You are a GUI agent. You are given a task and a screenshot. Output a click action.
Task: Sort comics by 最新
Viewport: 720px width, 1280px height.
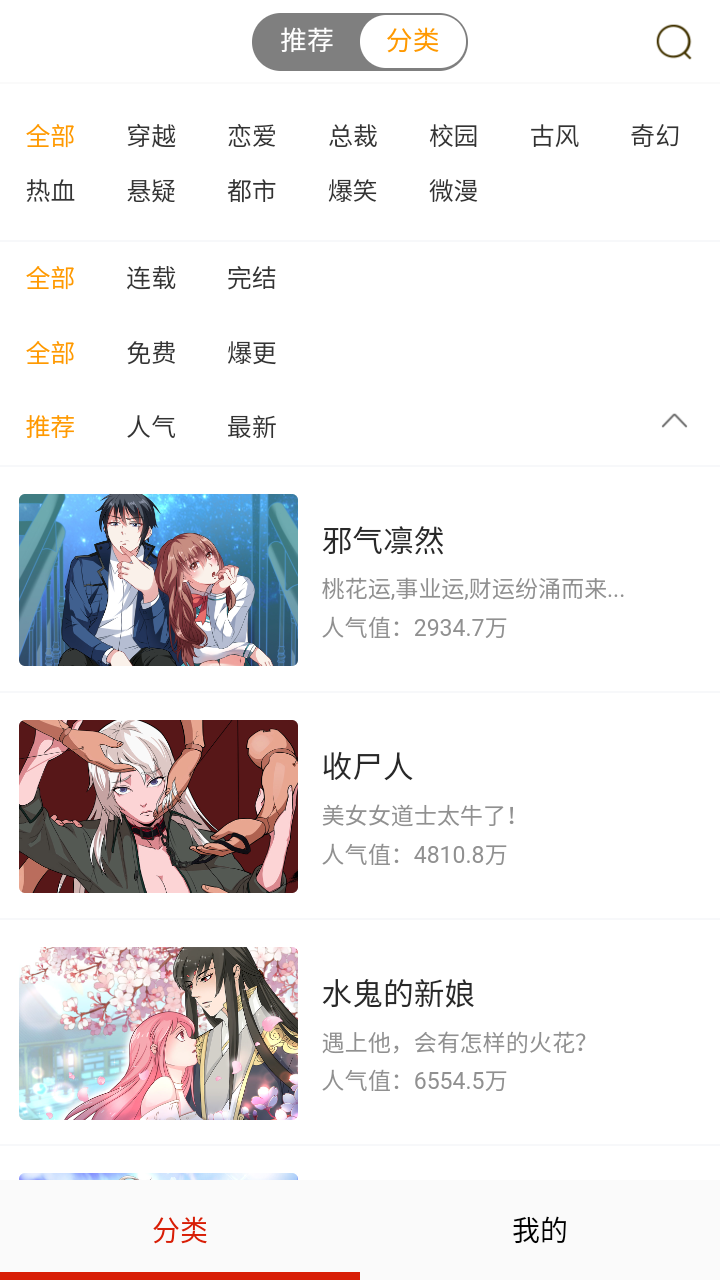[251, 427]
